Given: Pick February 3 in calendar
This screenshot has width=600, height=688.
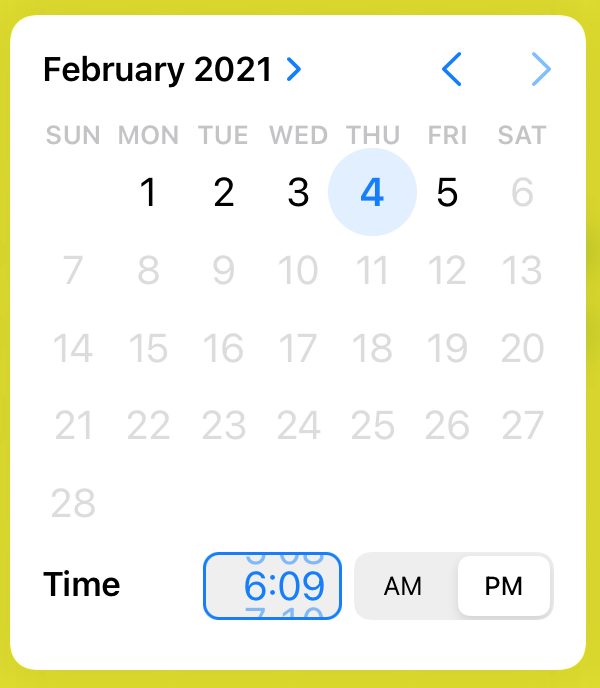Looking at the screenshot, I should point(298,193).
